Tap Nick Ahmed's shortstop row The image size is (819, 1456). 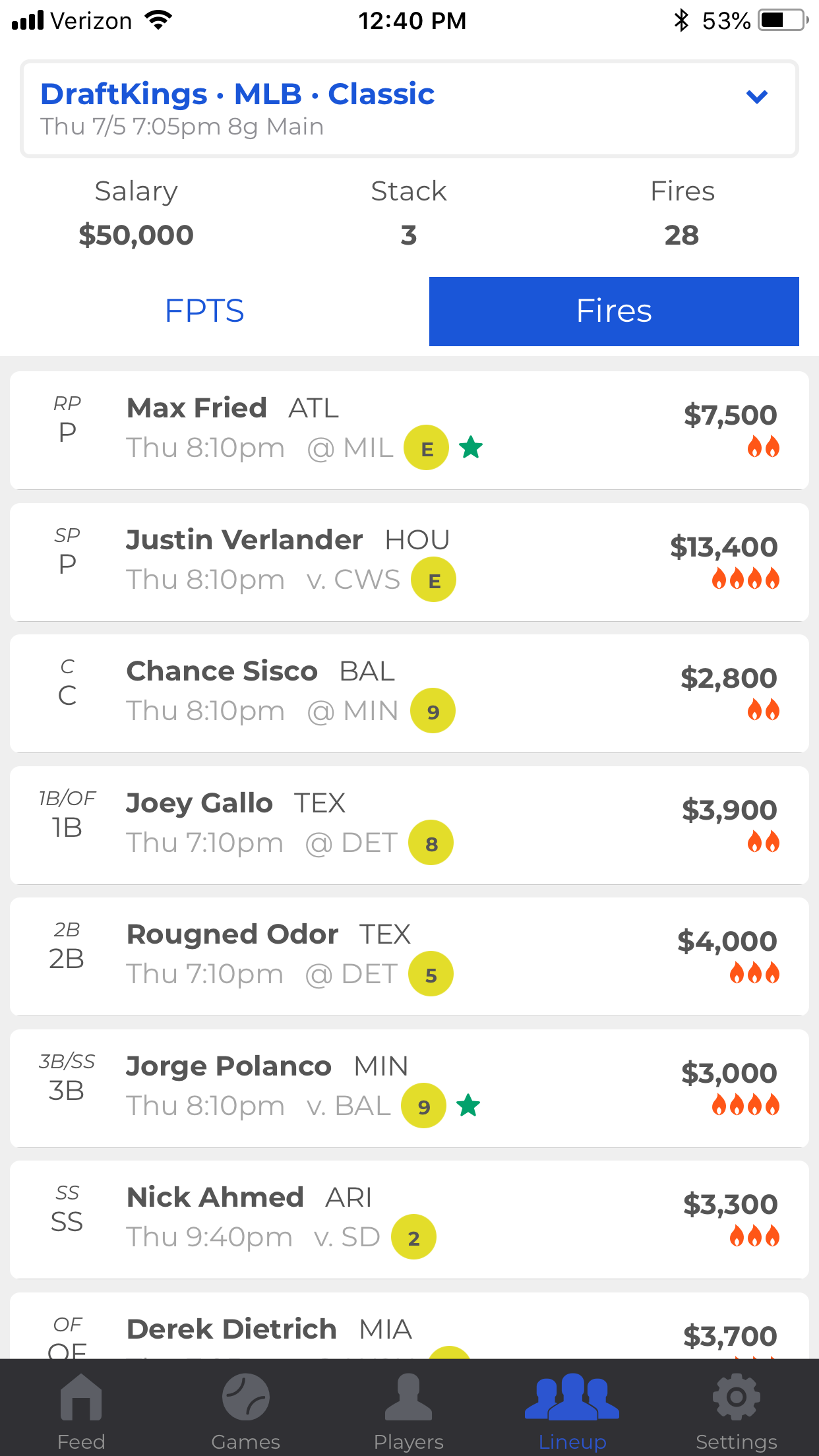pyautogui.click(x=409, y=1219)
